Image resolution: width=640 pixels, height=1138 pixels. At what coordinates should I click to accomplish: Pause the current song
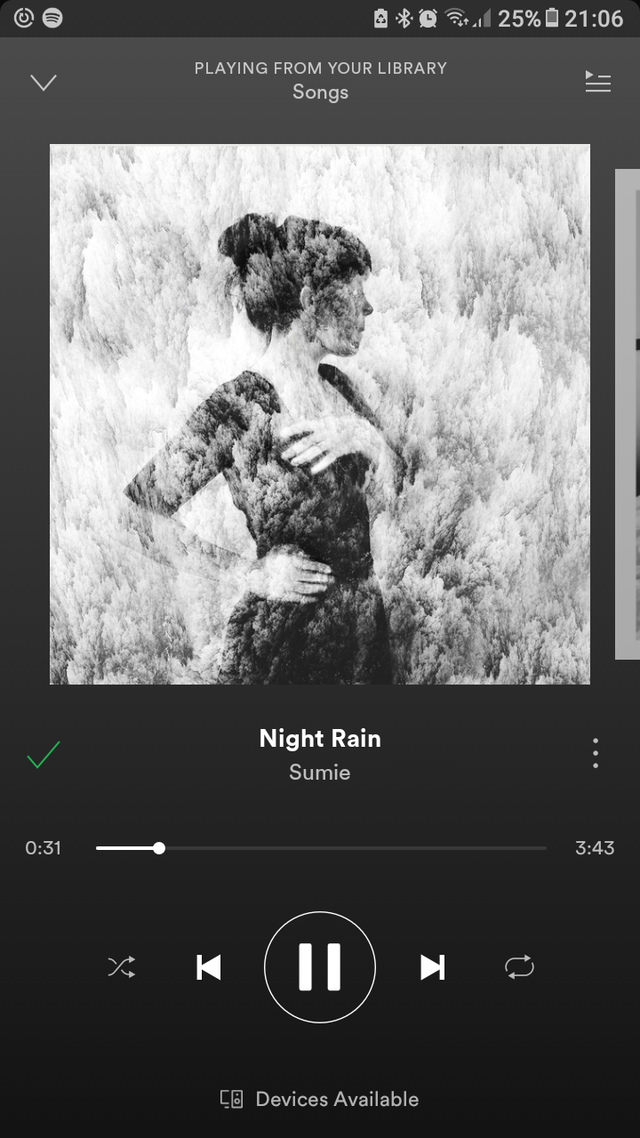pyautogui.click(x=320, y=967)
